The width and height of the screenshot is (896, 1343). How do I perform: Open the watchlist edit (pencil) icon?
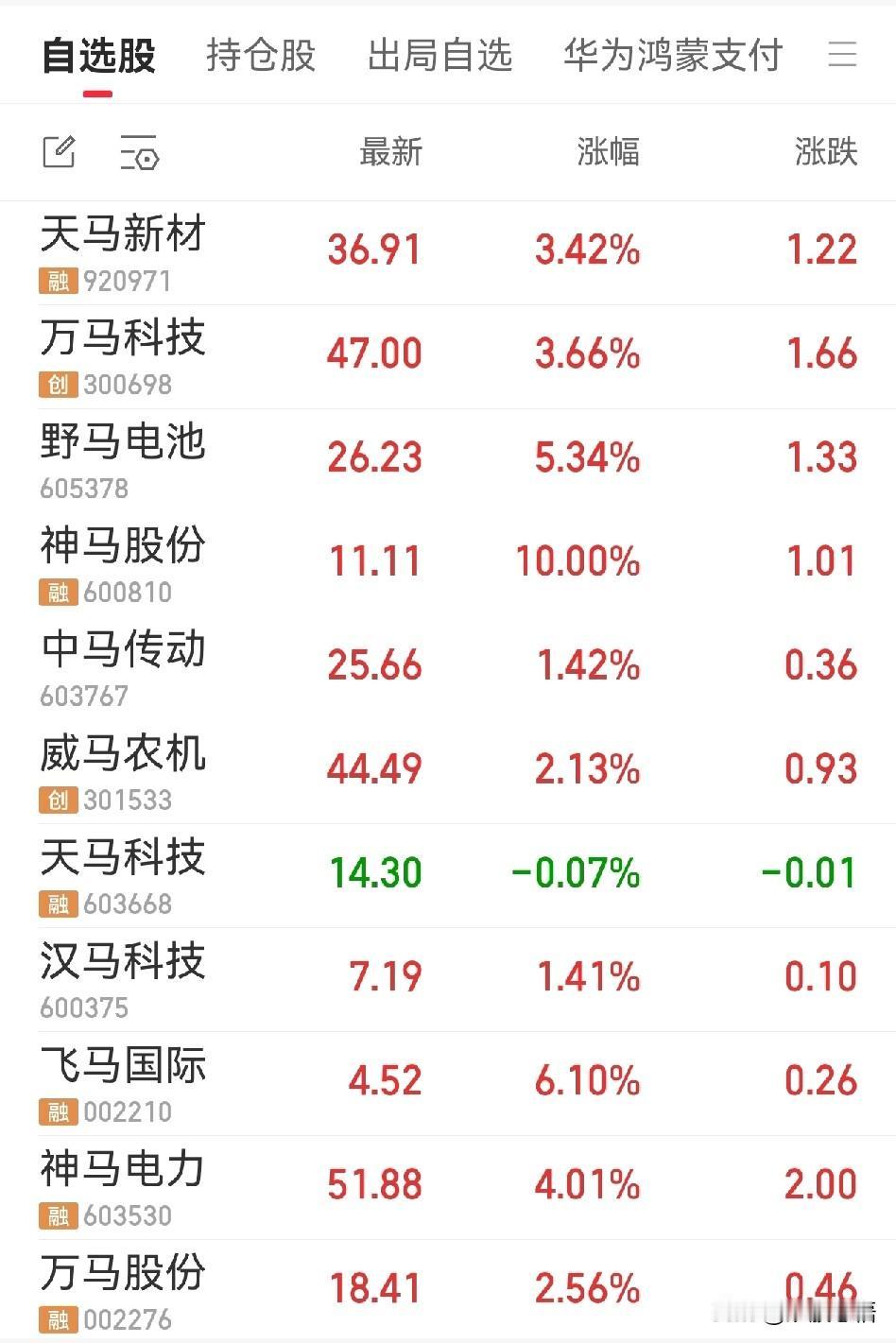point(59,151)
